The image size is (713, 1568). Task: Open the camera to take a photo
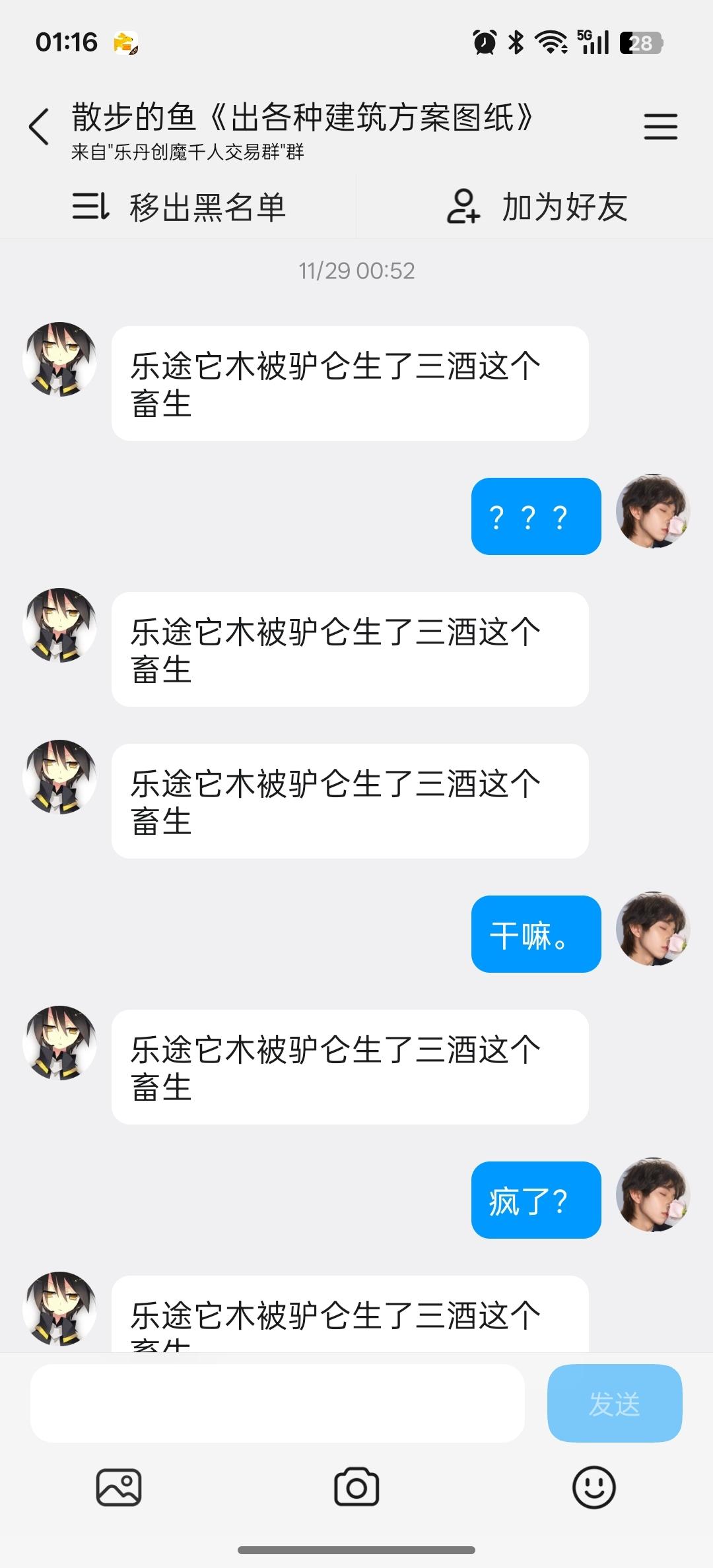pos(356,1486)
